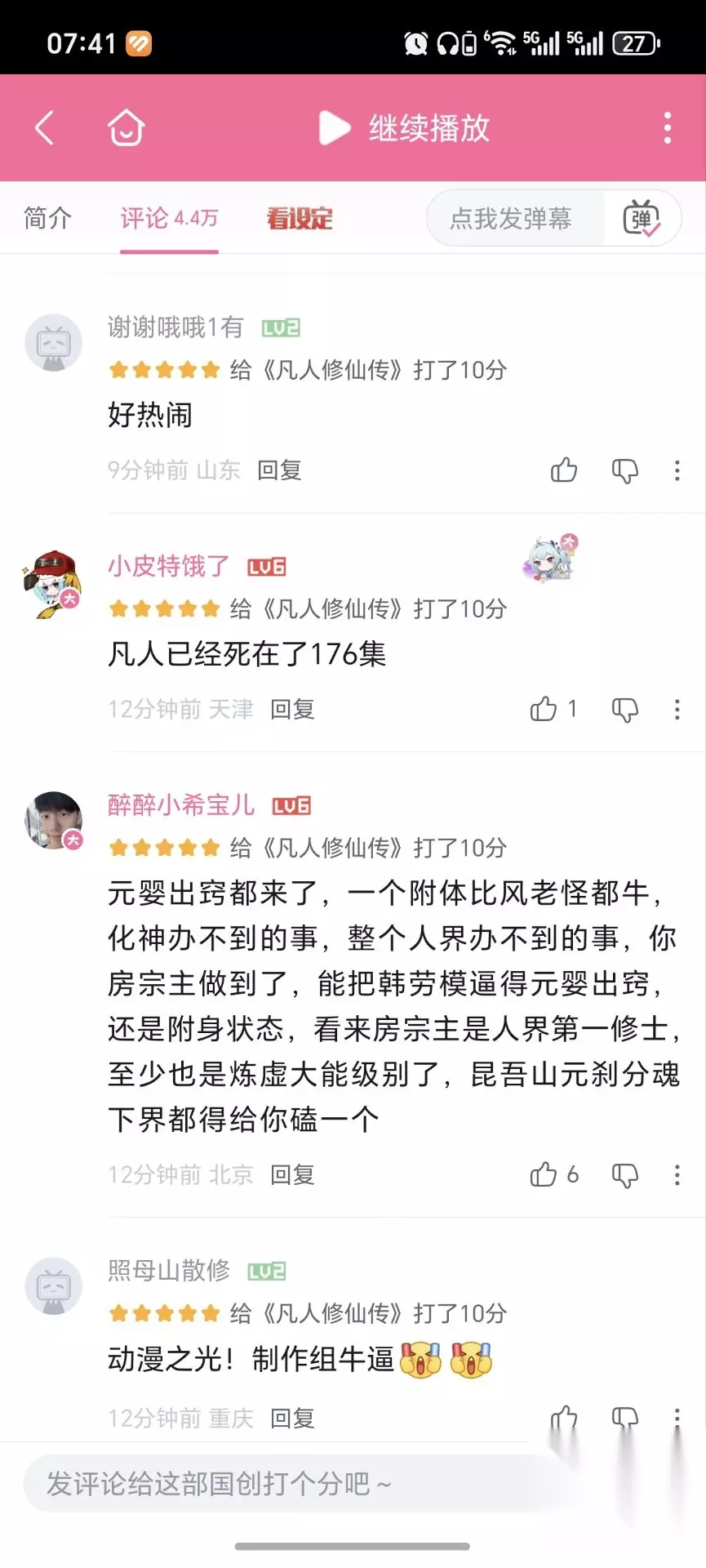Open the home icon in header
Viewport: 706px width, 1568px height.
pos(127,128)
